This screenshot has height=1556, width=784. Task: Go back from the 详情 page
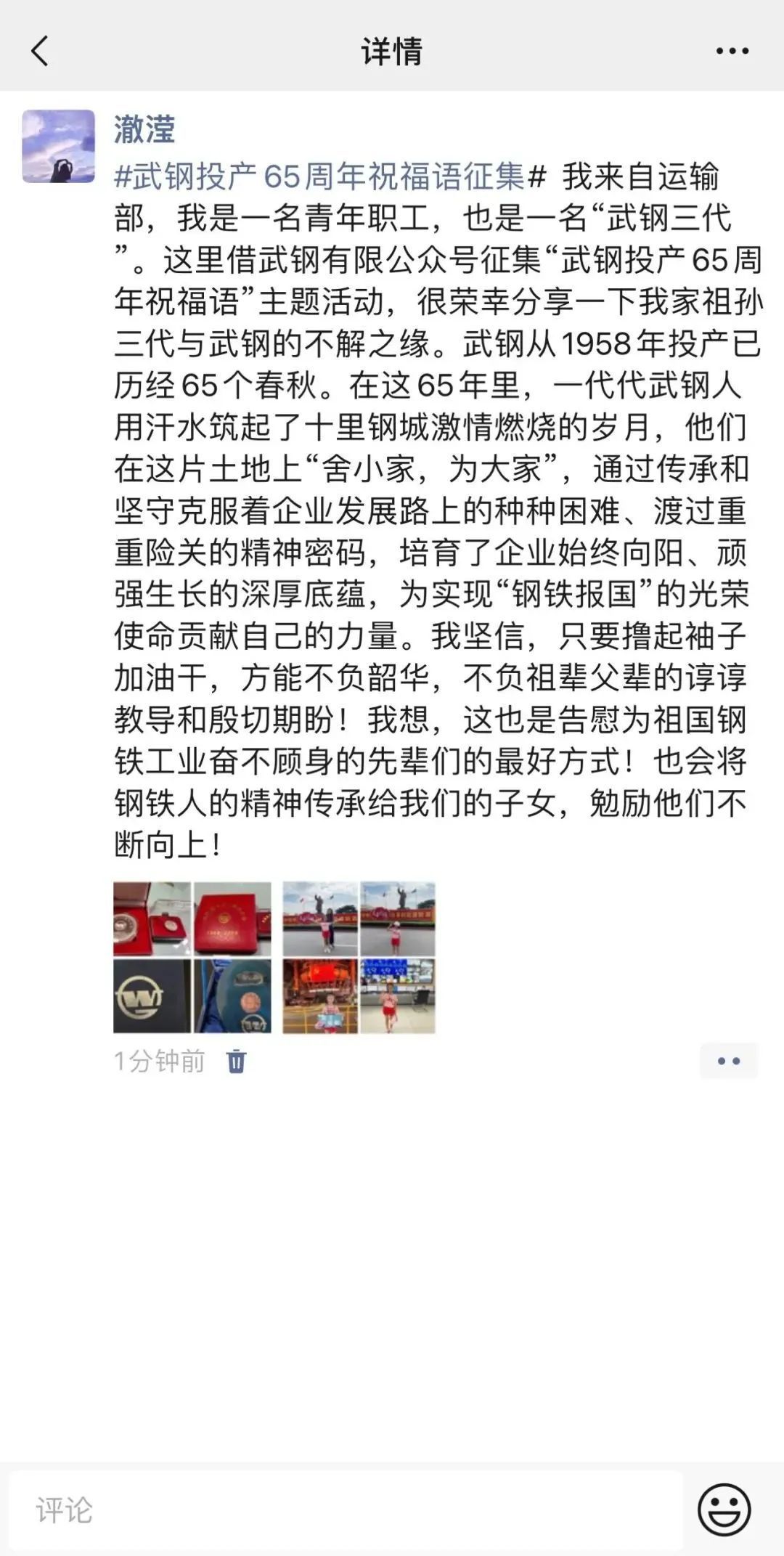(x=40, y=51)
